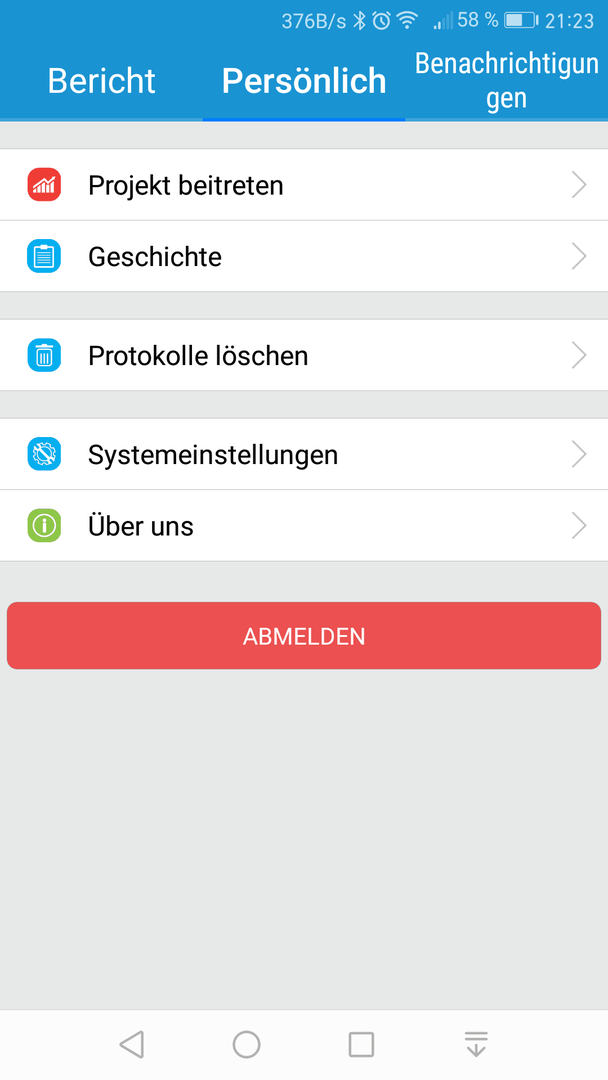Switch to the Bericht tab
The width and height of the screenshot is (608, 1080).
coord(101,81)
